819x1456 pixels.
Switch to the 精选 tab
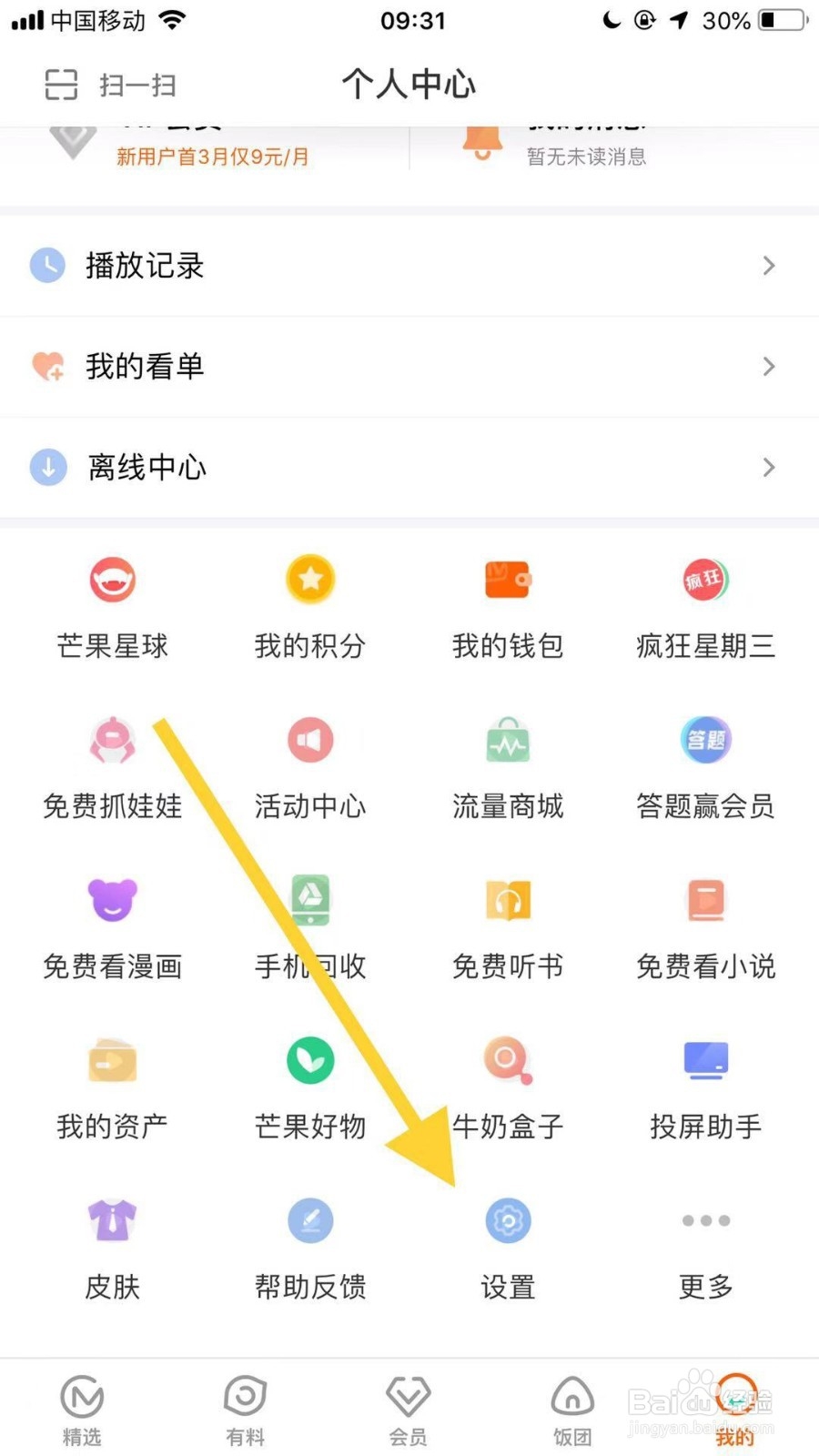[x=81, y=1406]
